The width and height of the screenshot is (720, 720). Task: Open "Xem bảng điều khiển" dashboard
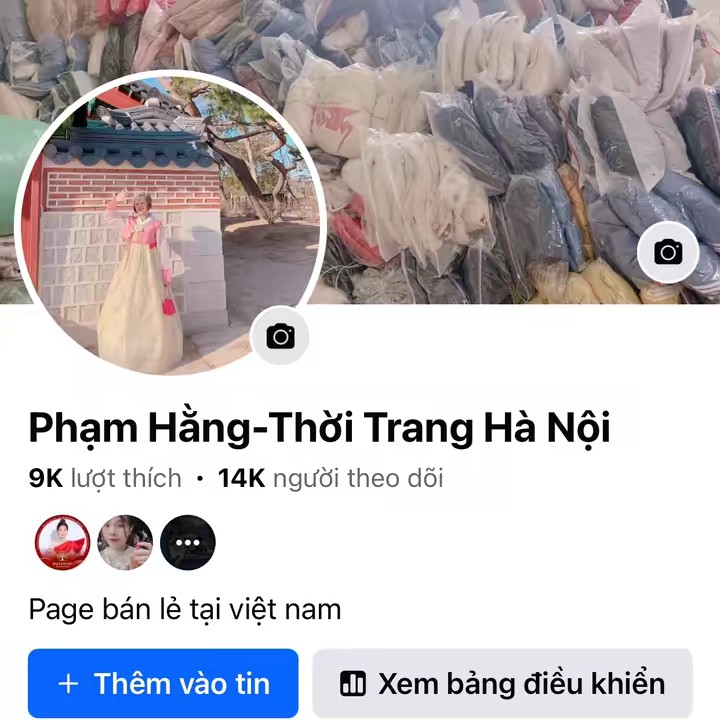502,684
